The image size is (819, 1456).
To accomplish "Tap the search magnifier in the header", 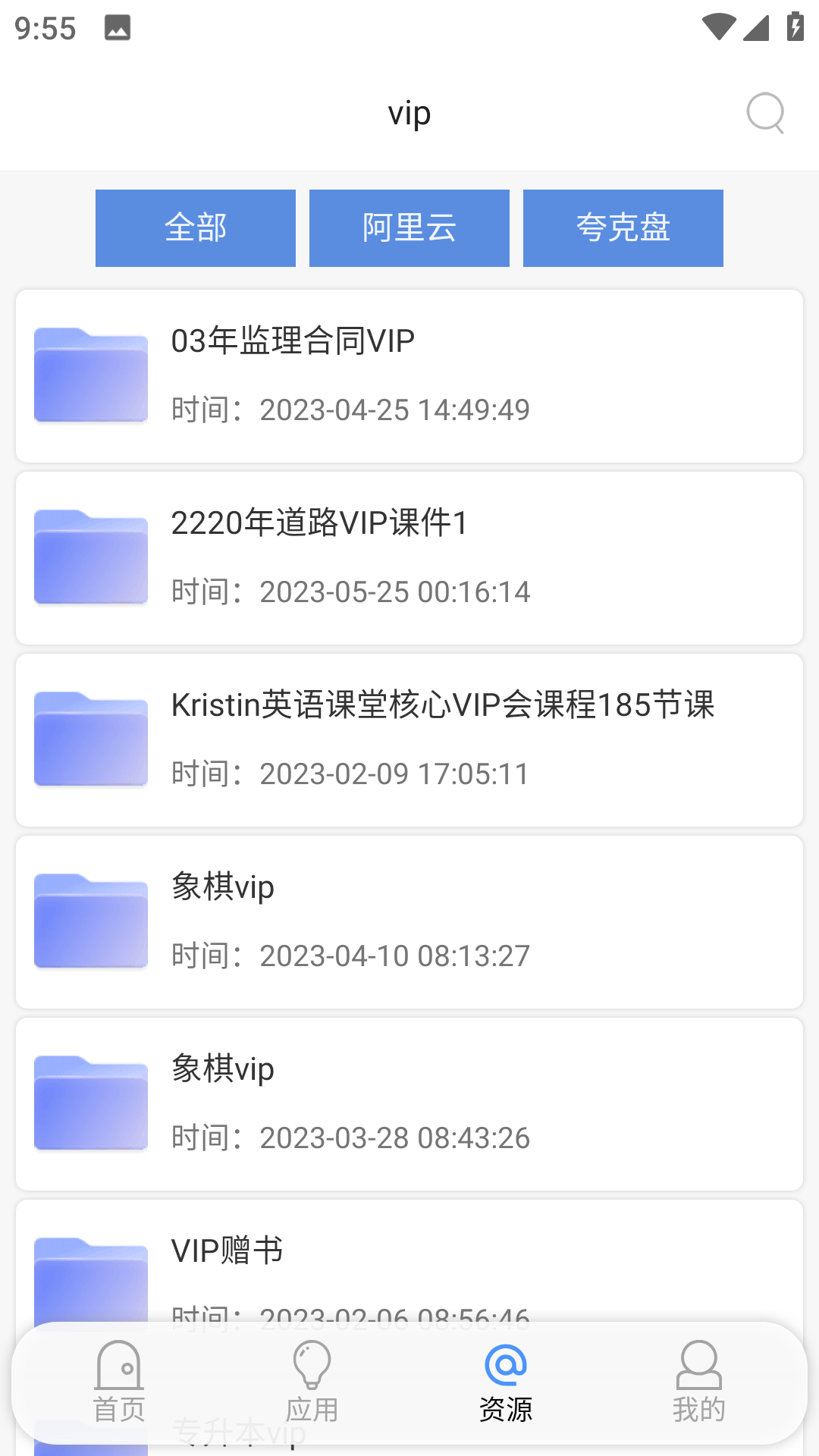I will pyautogui.click(x=766, y=114).
